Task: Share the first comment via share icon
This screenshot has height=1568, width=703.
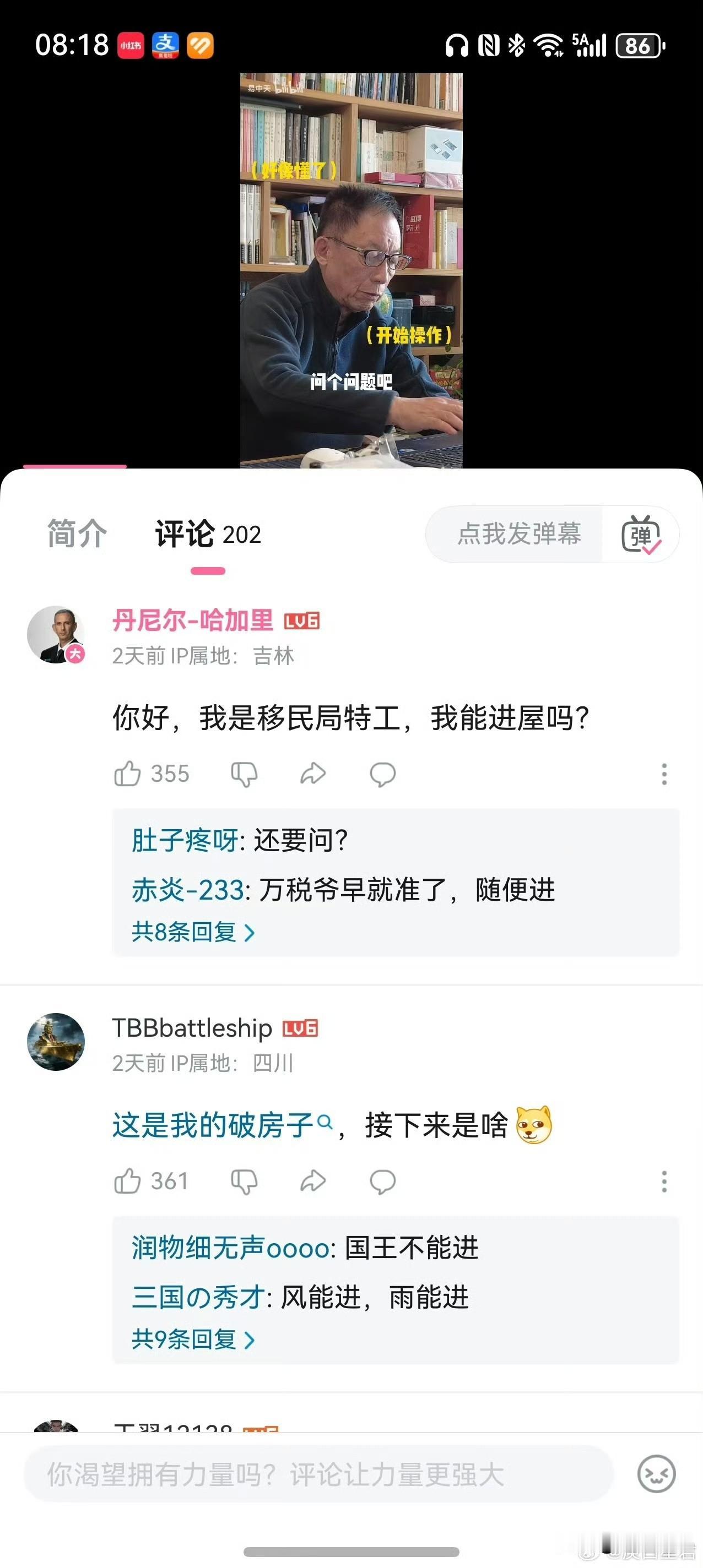Action: (313, 774)
